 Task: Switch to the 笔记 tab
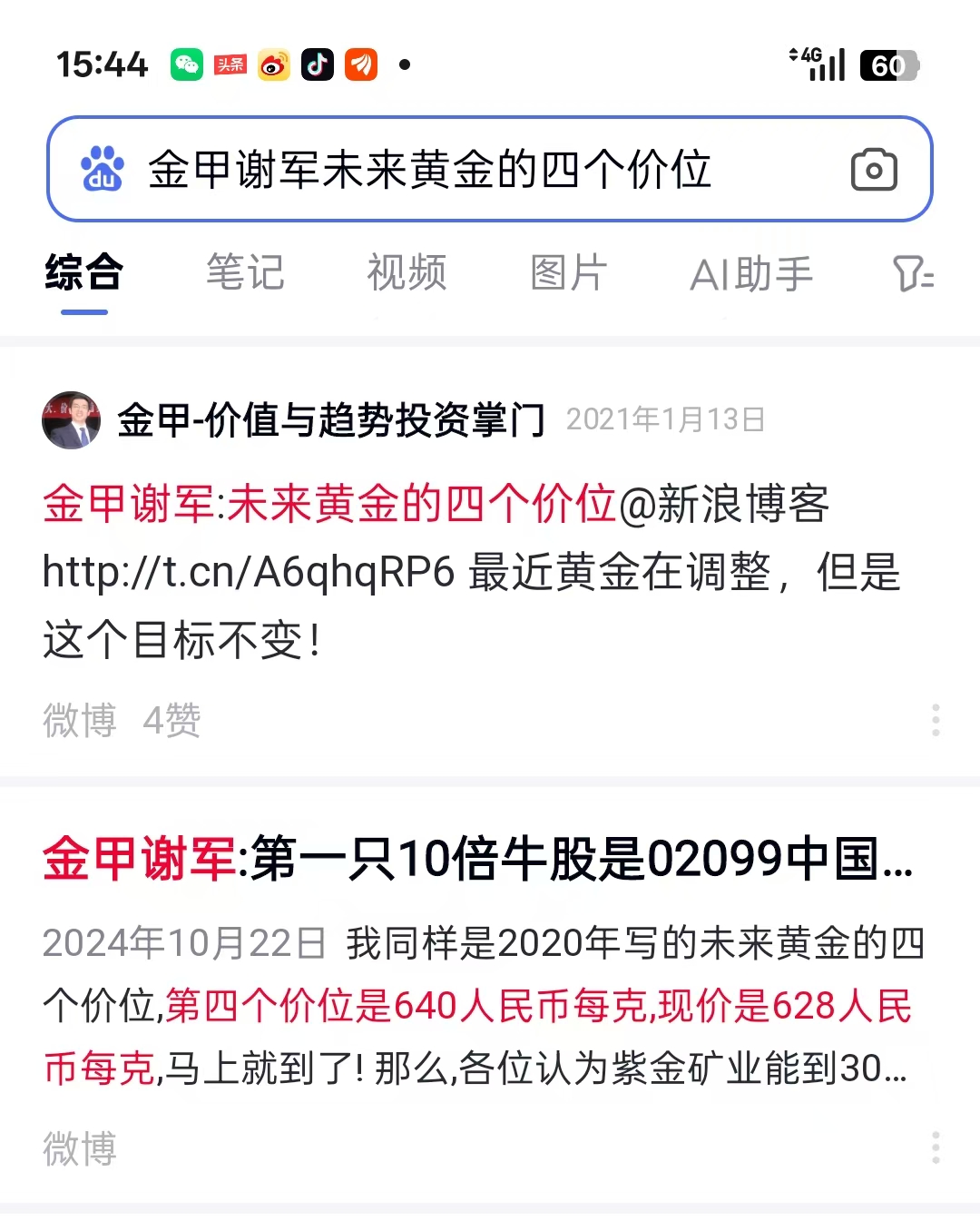(245, 273)
